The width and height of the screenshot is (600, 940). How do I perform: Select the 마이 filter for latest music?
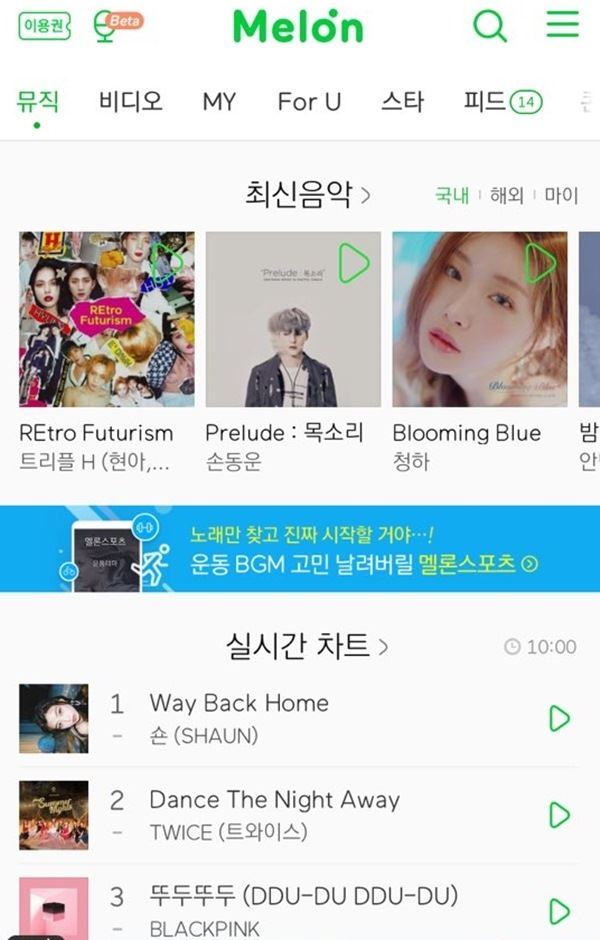click(561, 195)
